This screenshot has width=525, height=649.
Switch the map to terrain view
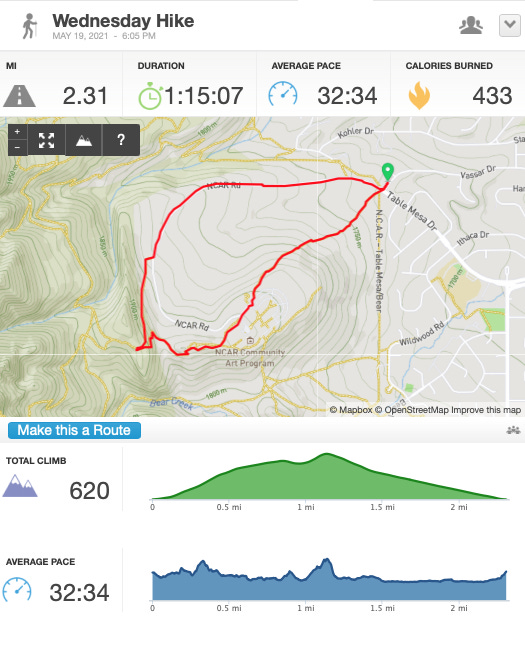tap(84, 140)
